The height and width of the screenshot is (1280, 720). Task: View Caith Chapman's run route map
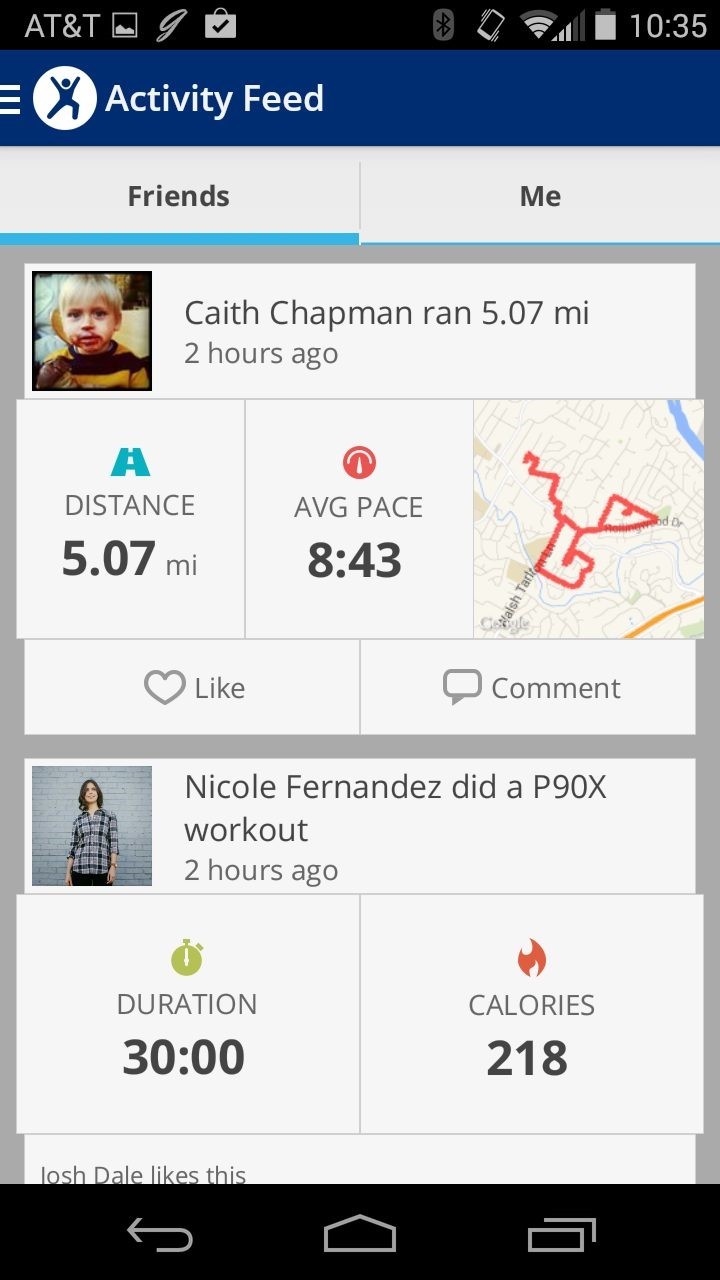(x=588, y=518)
